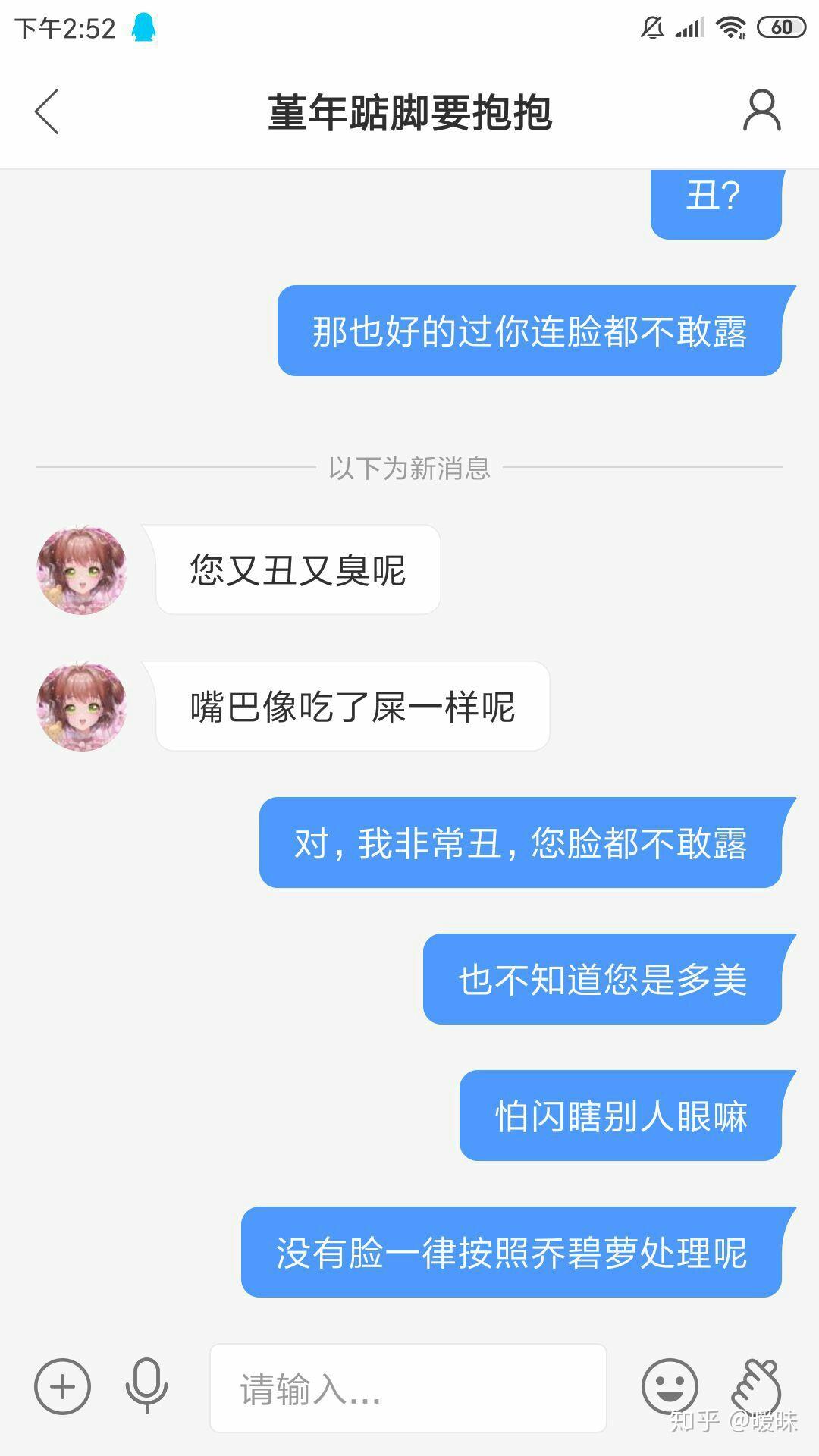Open sender's avatar next to 嘴巴像吃了屎一样呢

(82, 707)
